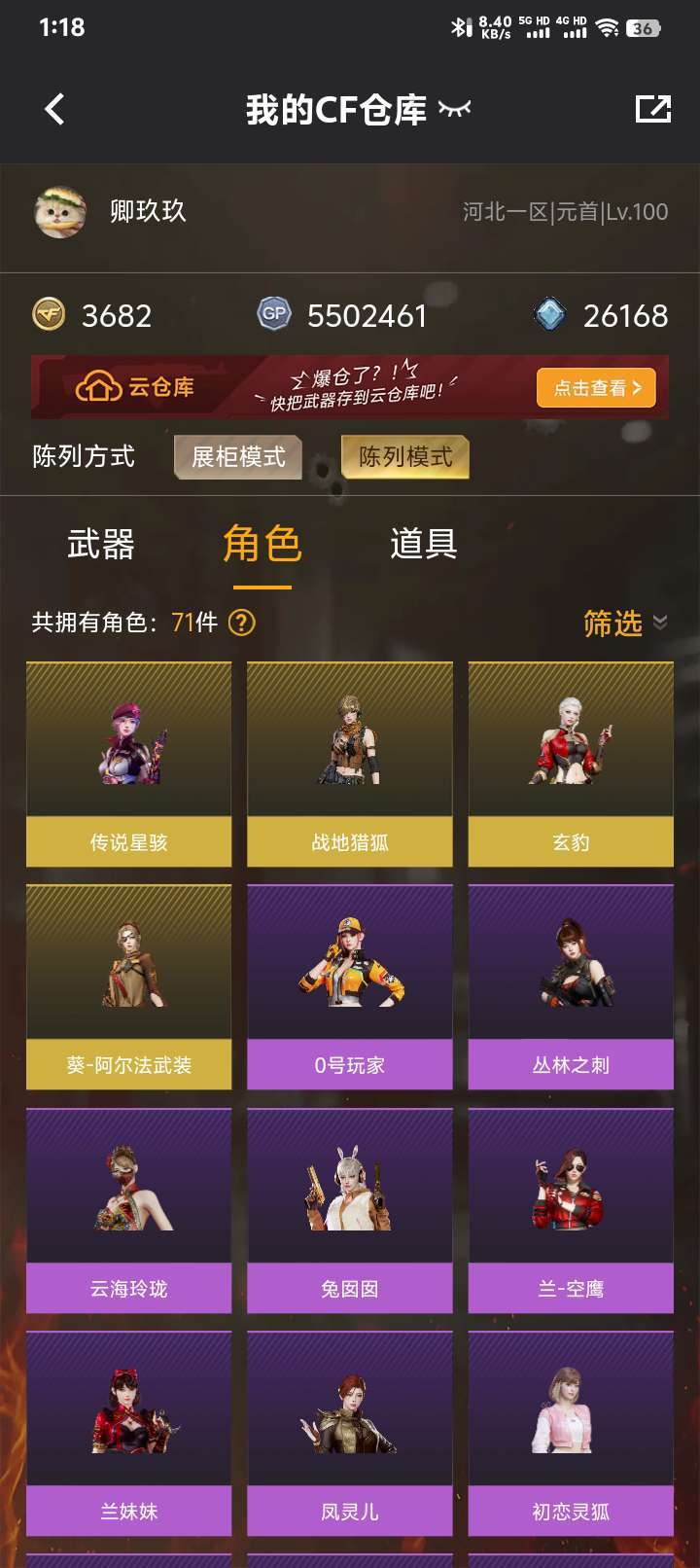Select the 0号玩家 character card
Image resolution: width=700 pixels, height=1568 pixels.
pos(350,986)
